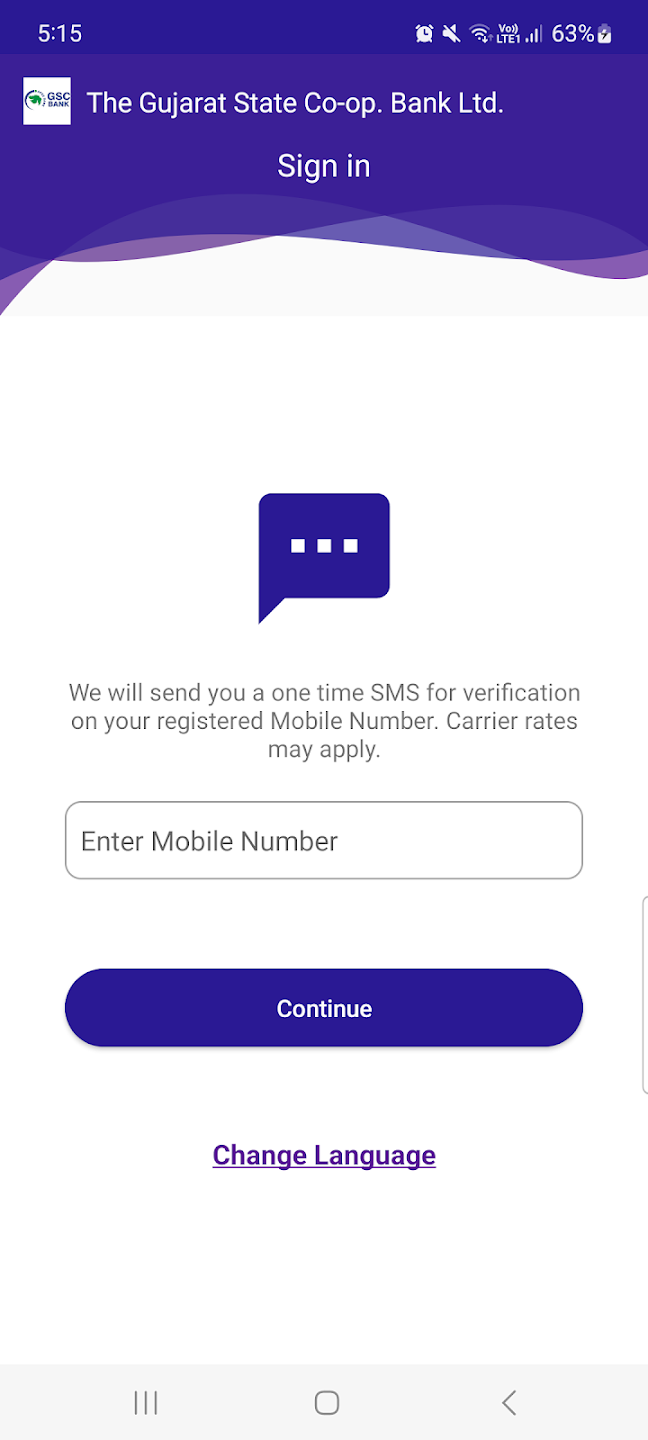The width and height of the screenshot is (648, 1440).
Task: Open the Change Language link
Action: (x=323, y=1155)
